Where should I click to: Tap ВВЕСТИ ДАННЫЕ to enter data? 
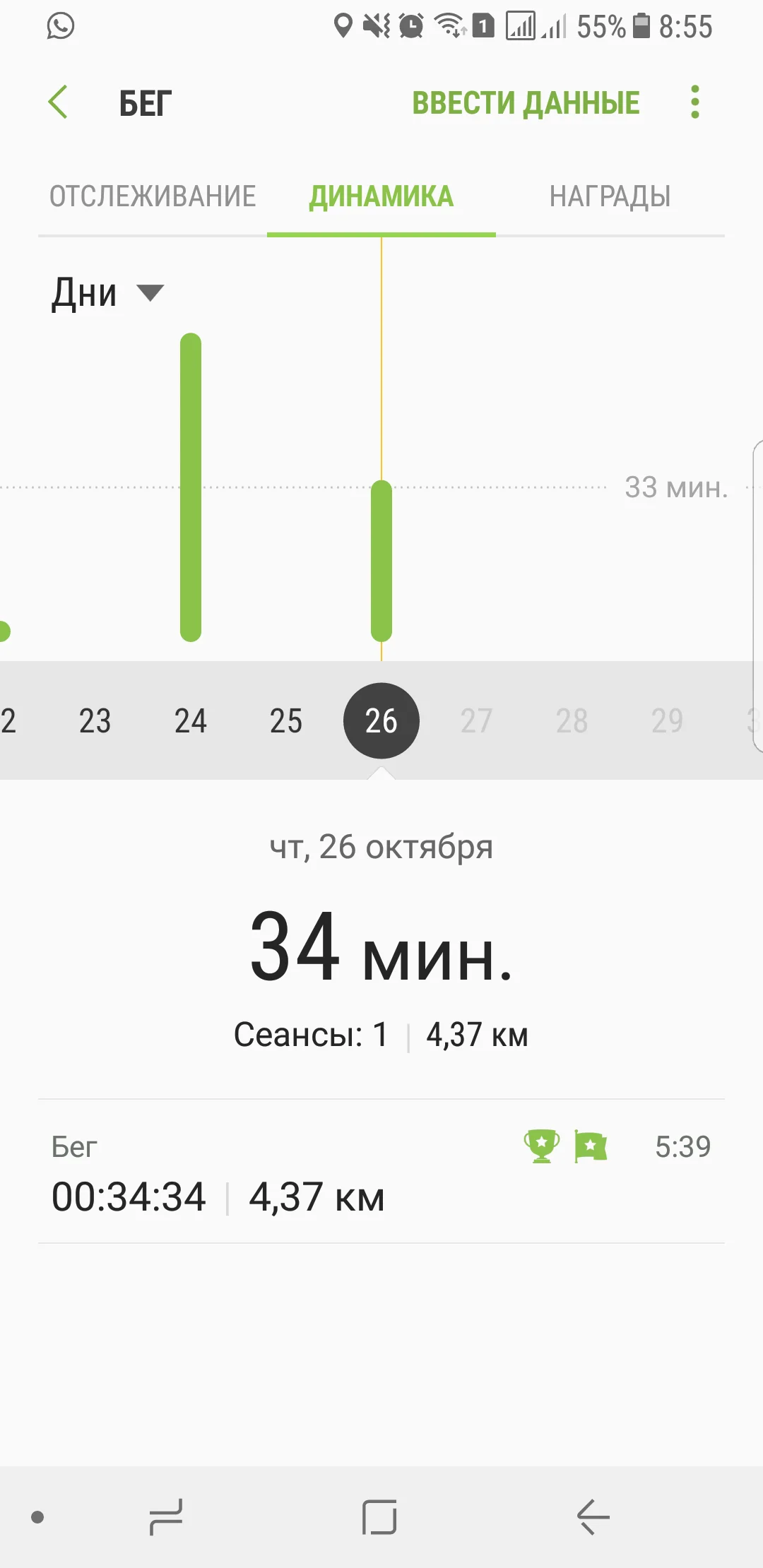tap(526, 103)
